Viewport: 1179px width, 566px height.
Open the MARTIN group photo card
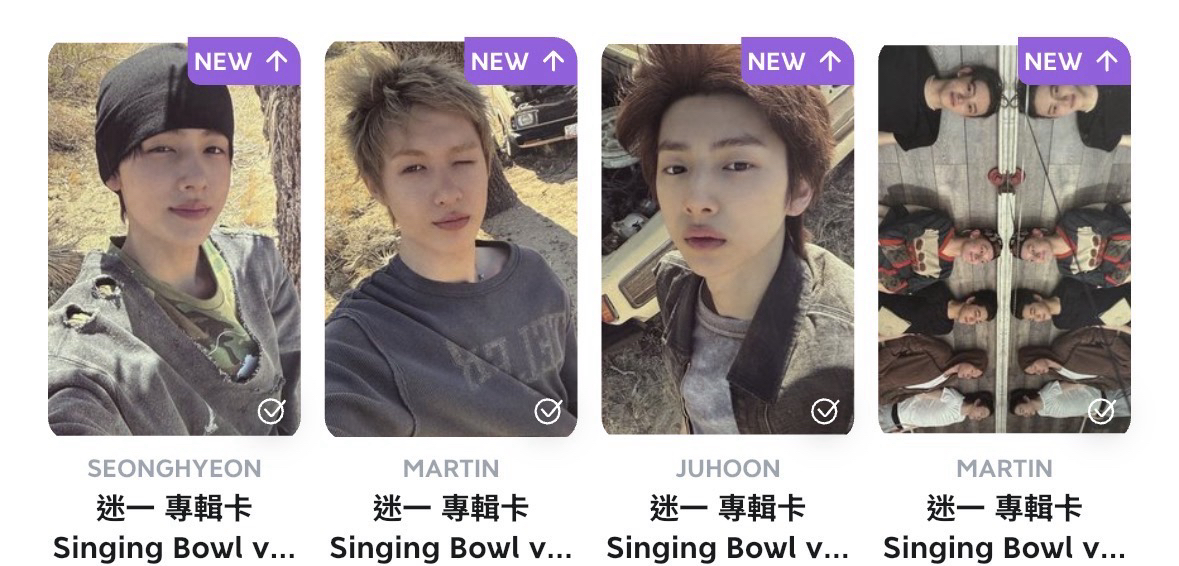pyautogui.click(x=1004, y=240)
